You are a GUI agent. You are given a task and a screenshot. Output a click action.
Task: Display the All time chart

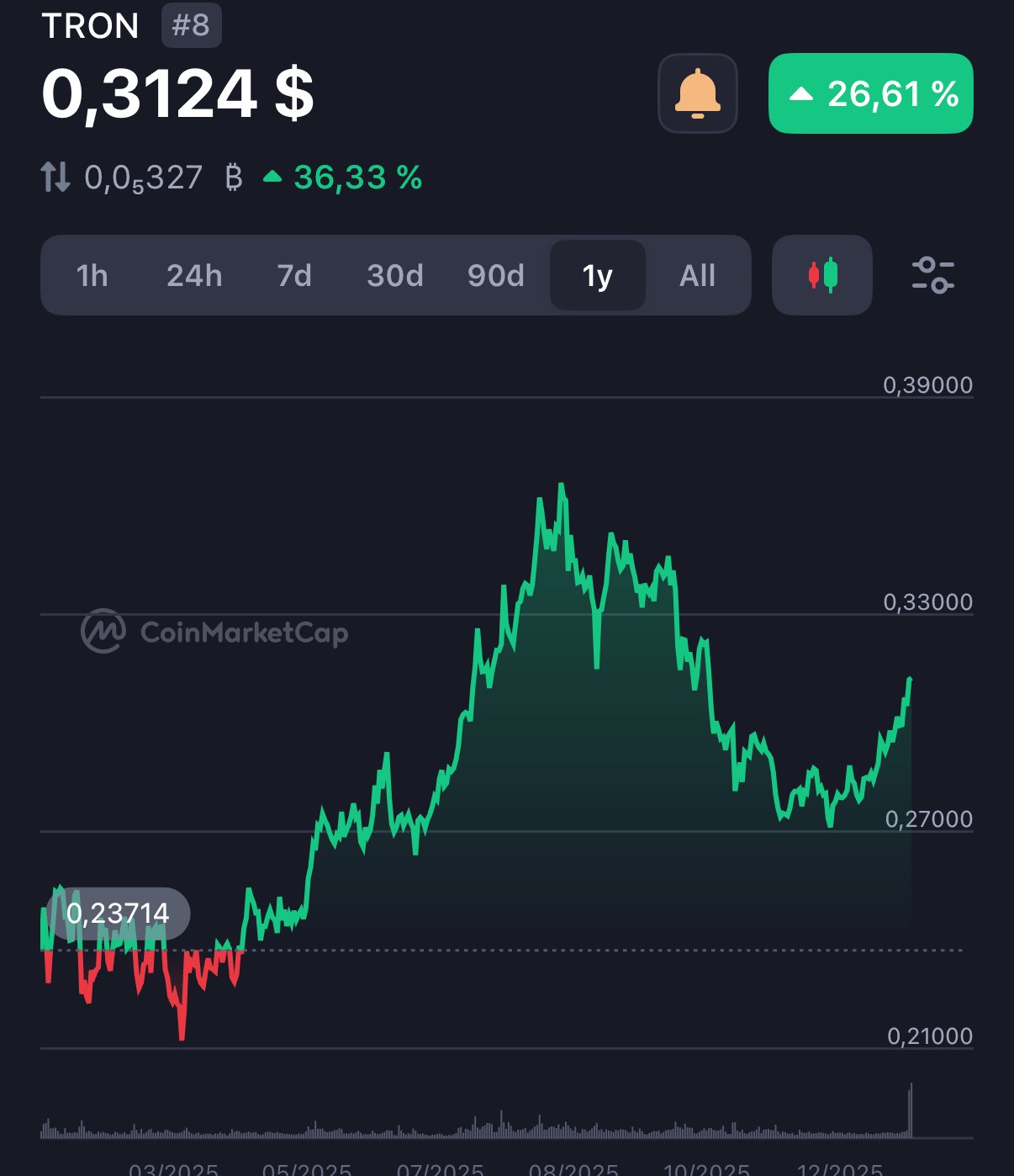click(x=697, y=275)
